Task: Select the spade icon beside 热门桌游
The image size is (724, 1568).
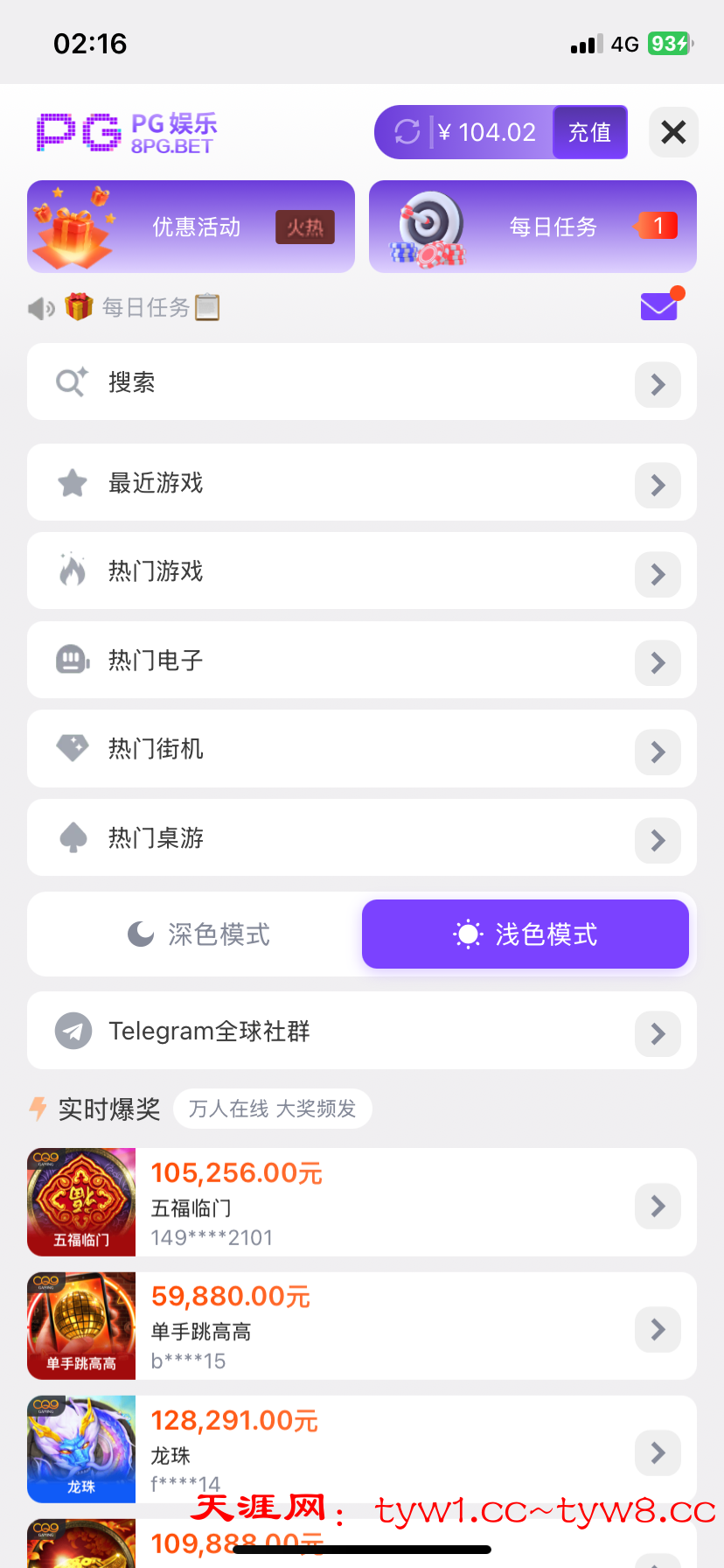Action: pyautogui.click(x=73, y=837)
